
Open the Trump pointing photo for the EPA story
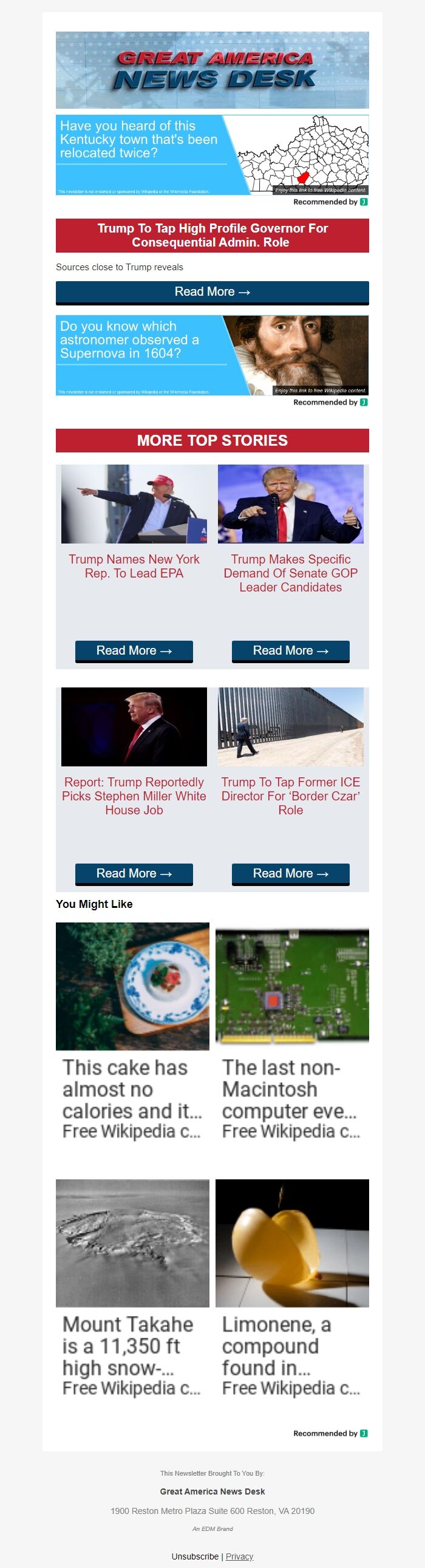134,504
